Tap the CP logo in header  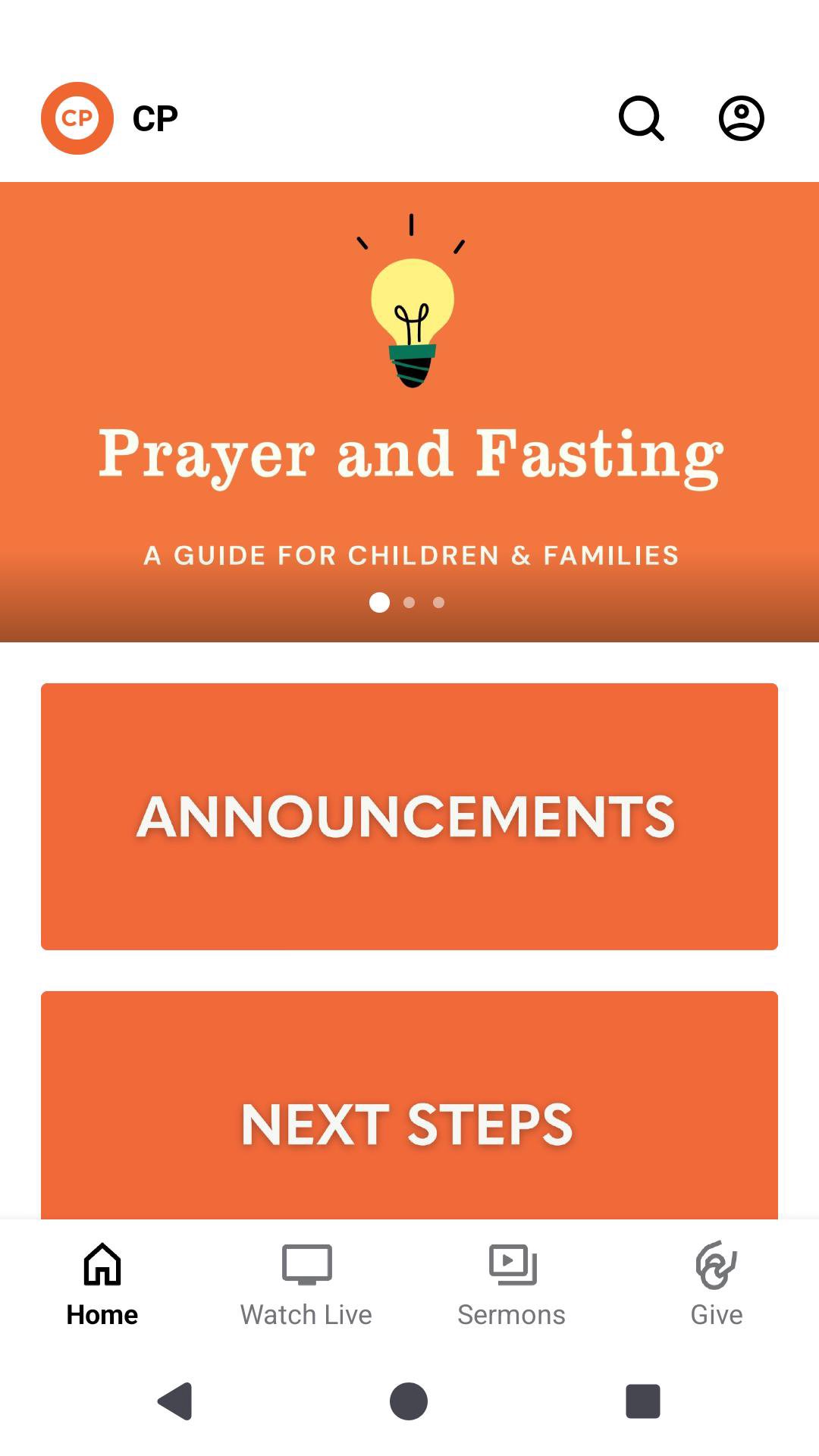(77, 118)
